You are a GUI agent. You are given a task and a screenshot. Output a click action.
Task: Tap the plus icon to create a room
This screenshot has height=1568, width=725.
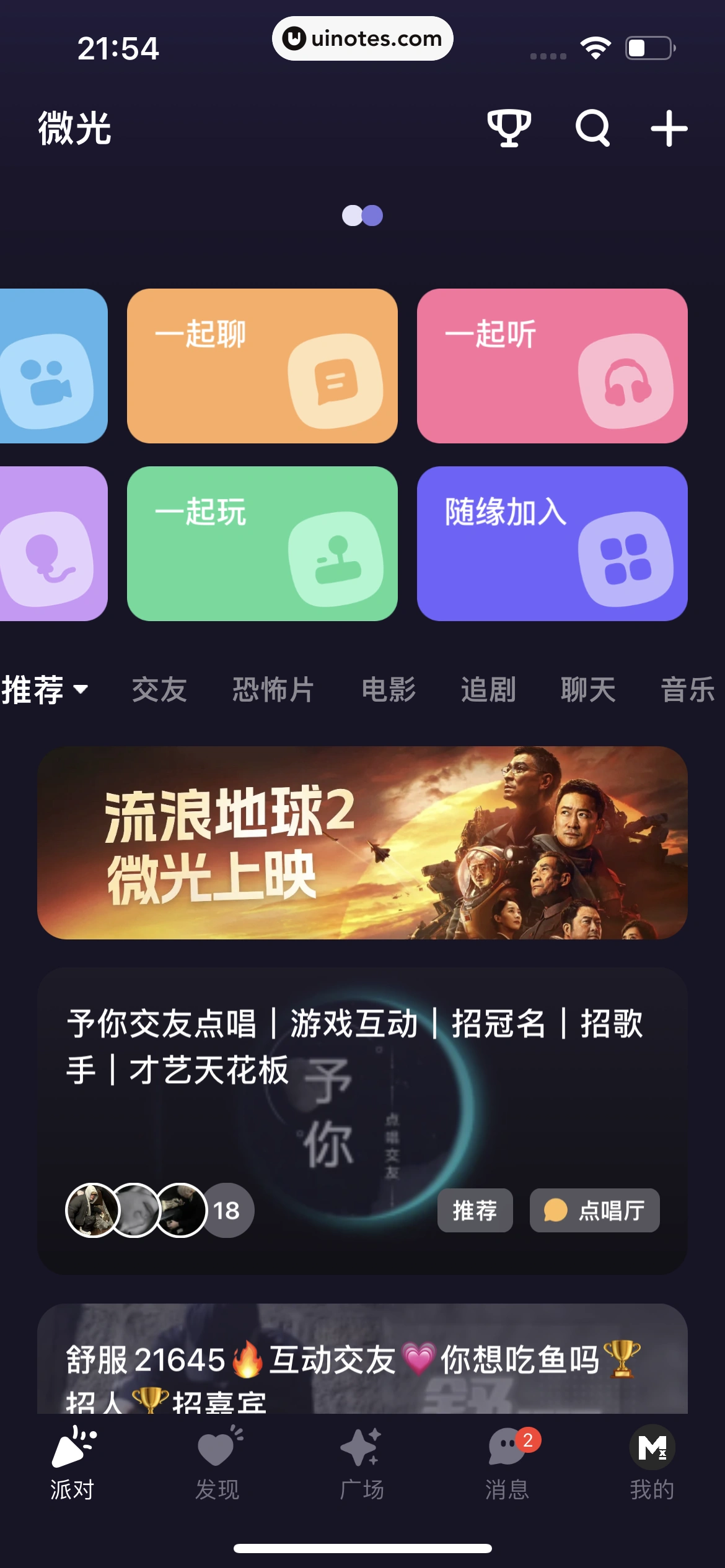[669, 128]
